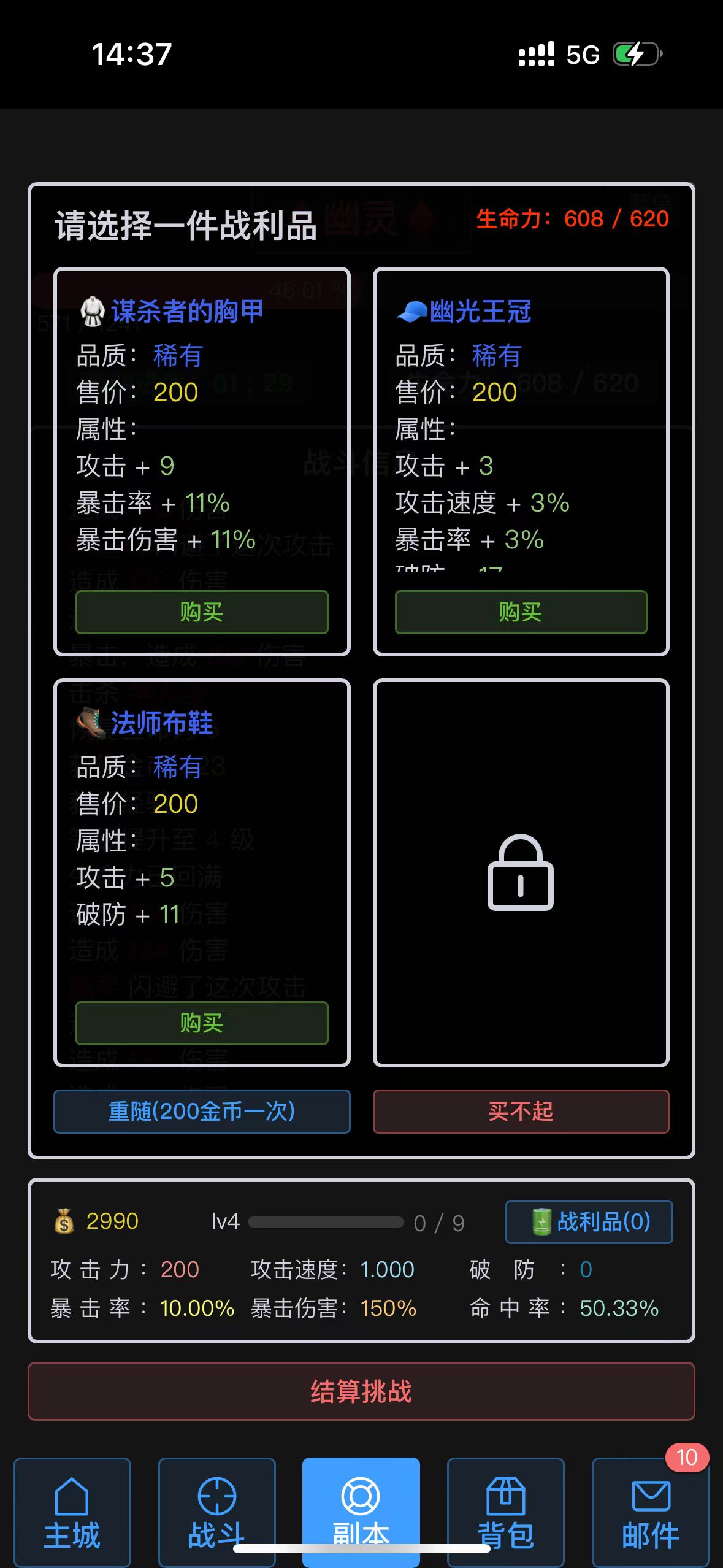
Task: Open the 邮件 tab with 10 unread
Action: tap(651, 1512)
